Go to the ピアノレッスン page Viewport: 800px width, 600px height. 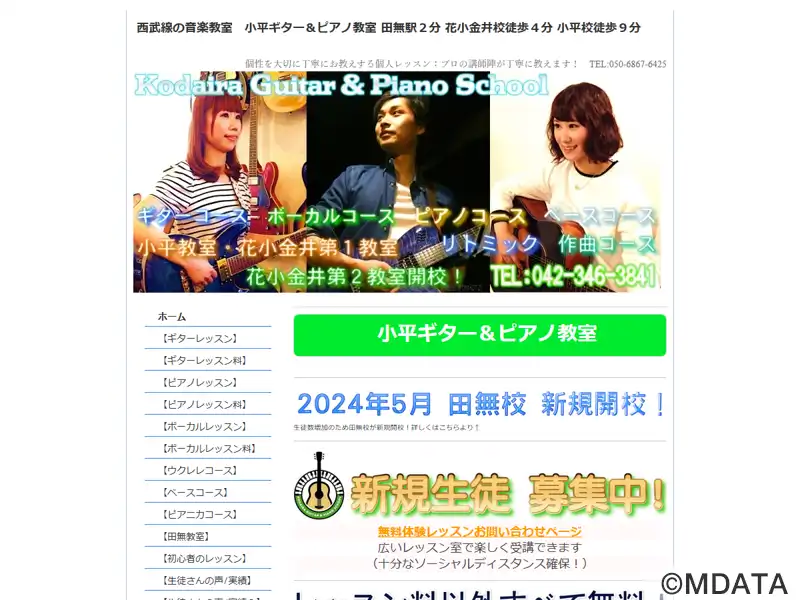(199, 382)
